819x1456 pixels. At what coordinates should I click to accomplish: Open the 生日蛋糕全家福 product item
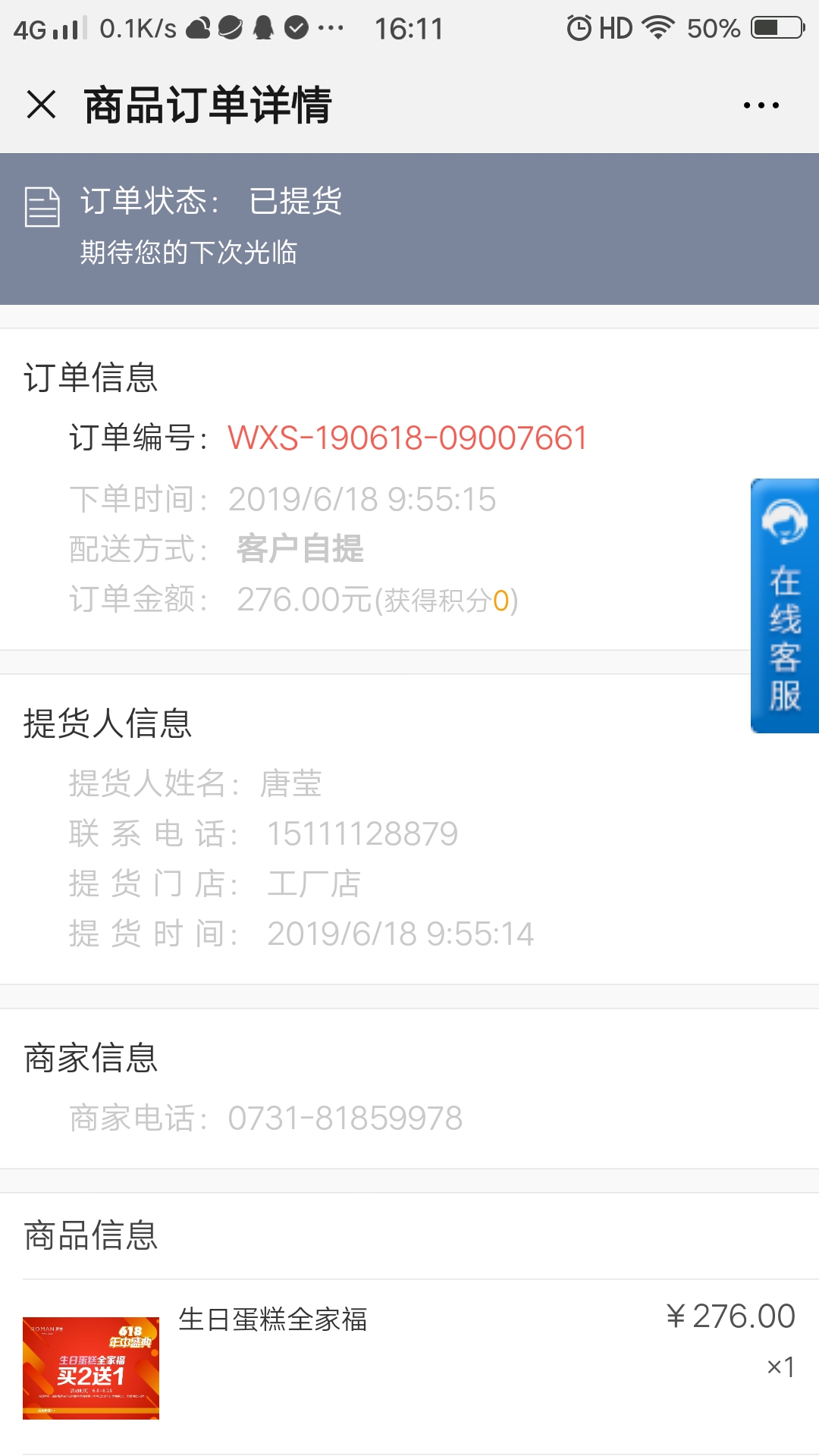409,1366
